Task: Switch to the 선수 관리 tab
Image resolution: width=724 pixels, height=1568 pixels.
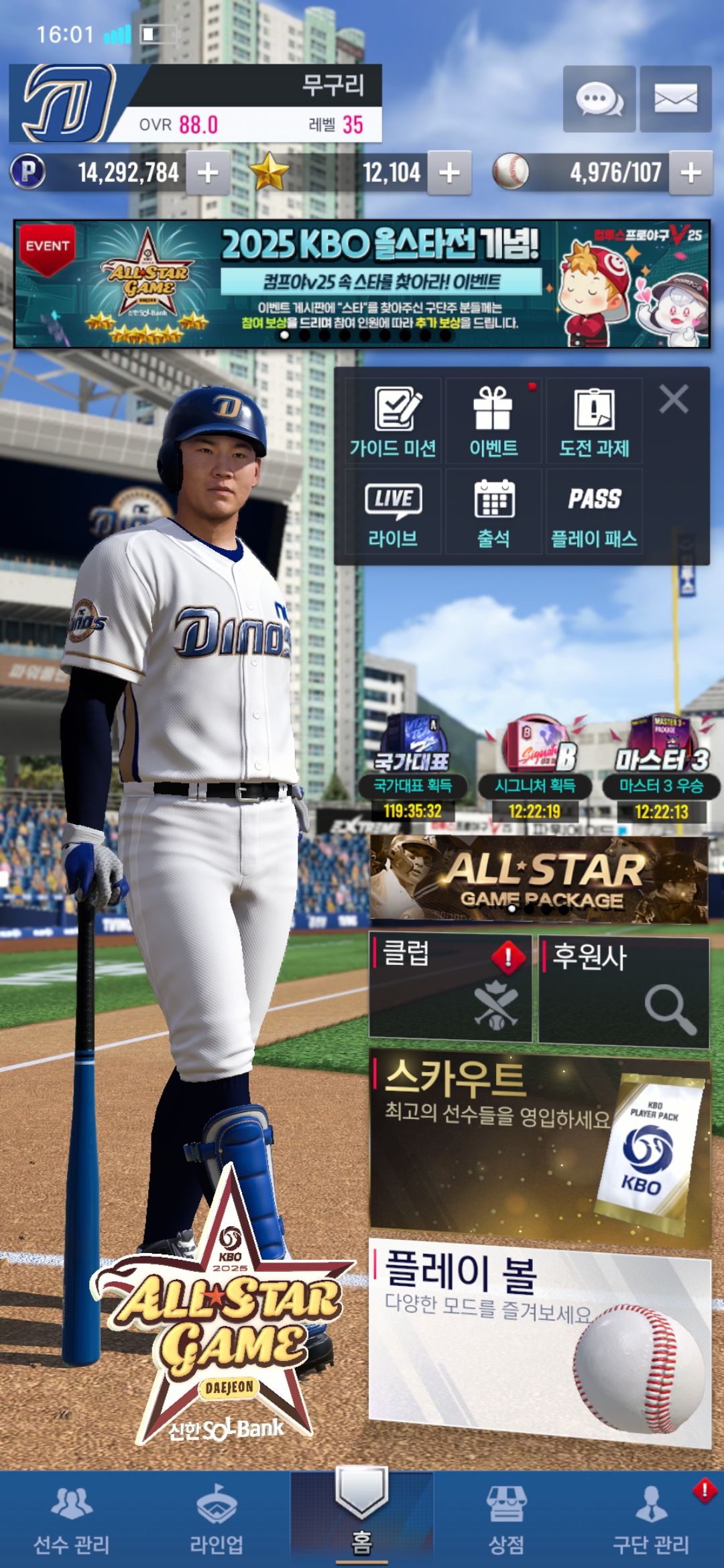Action: tap(72, 1520)
